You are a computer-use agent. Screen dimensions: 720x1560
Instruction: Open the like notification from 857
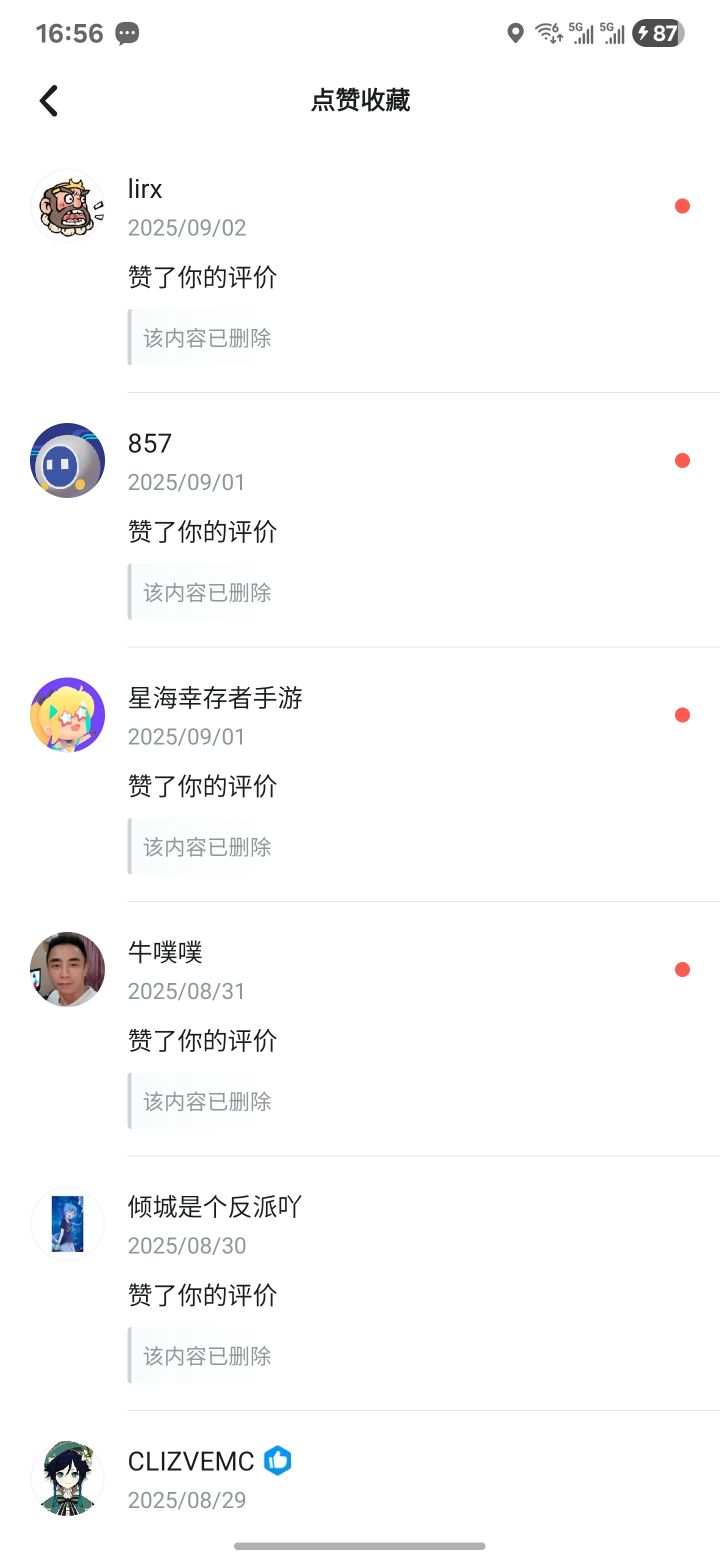click(360, 520)
